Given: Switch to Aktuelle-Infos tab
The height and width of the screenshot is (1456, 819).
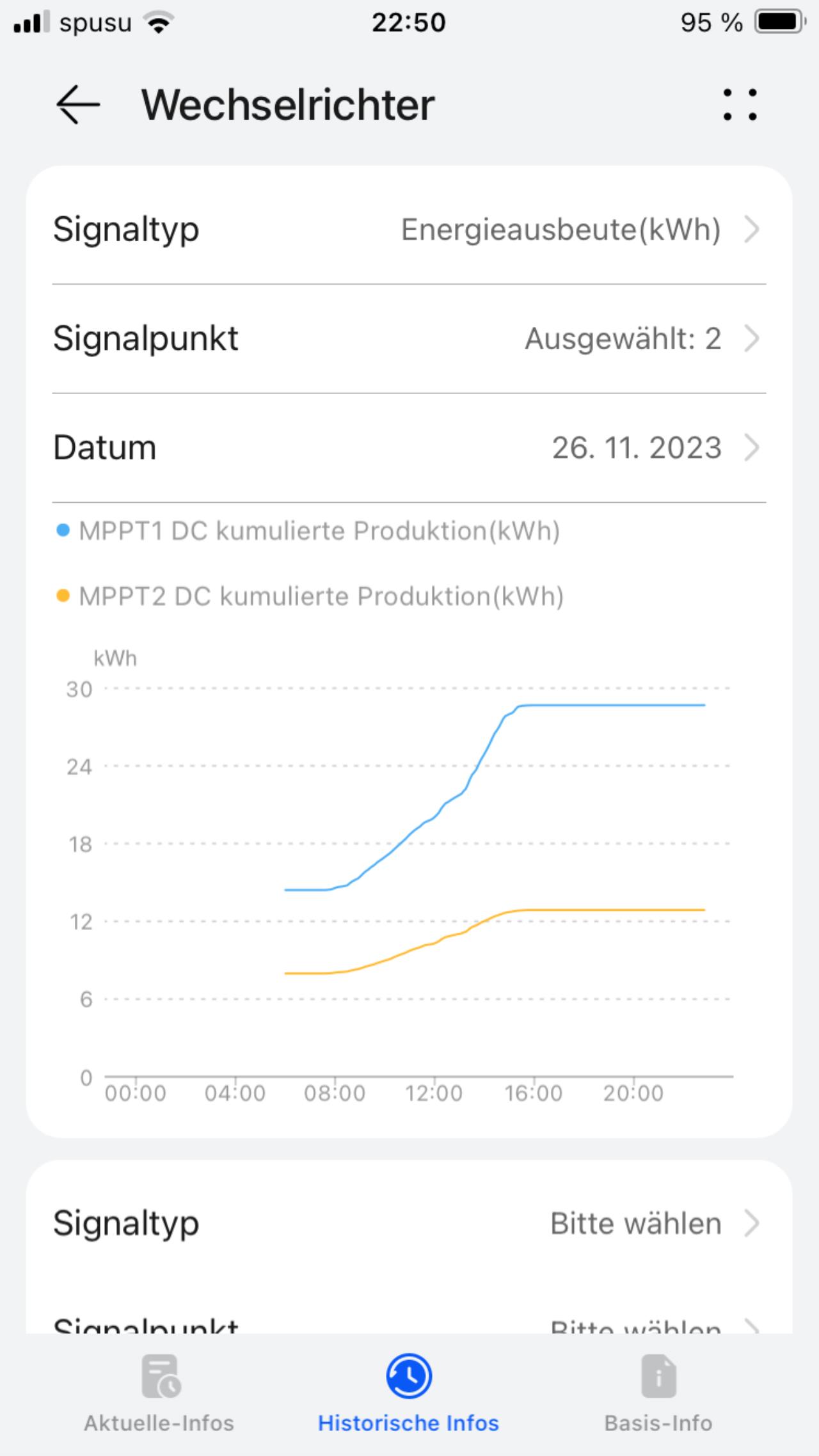Looking at the screenshot, I should point(159,1393).
